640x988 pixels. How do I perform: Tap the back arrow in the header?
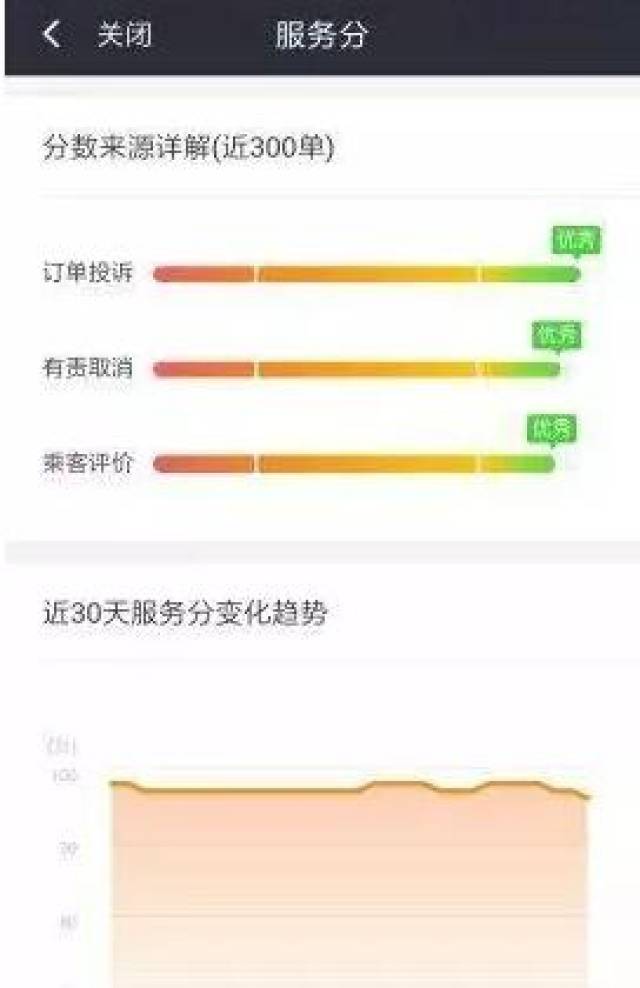(52, 34)
